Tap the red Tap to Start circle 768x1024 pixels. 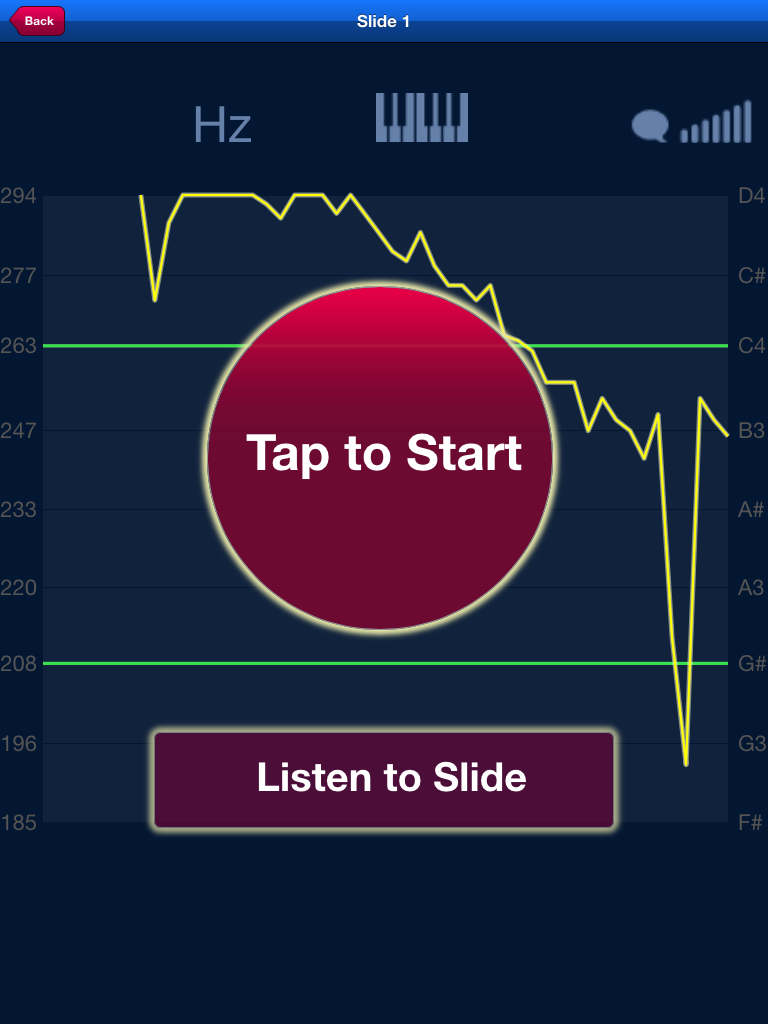pyautogui.click(x=380, y=457)
